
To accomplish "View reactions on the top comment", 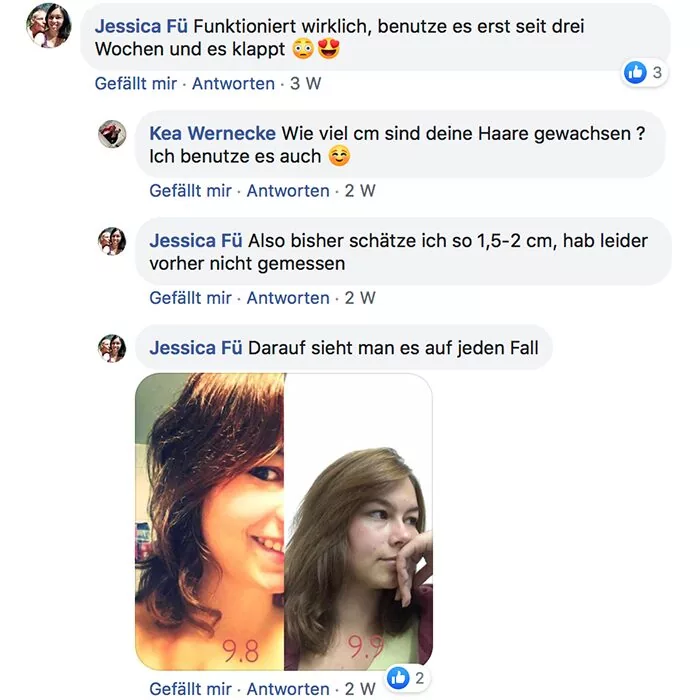I will pyautogui.click(x=643, y=72).
